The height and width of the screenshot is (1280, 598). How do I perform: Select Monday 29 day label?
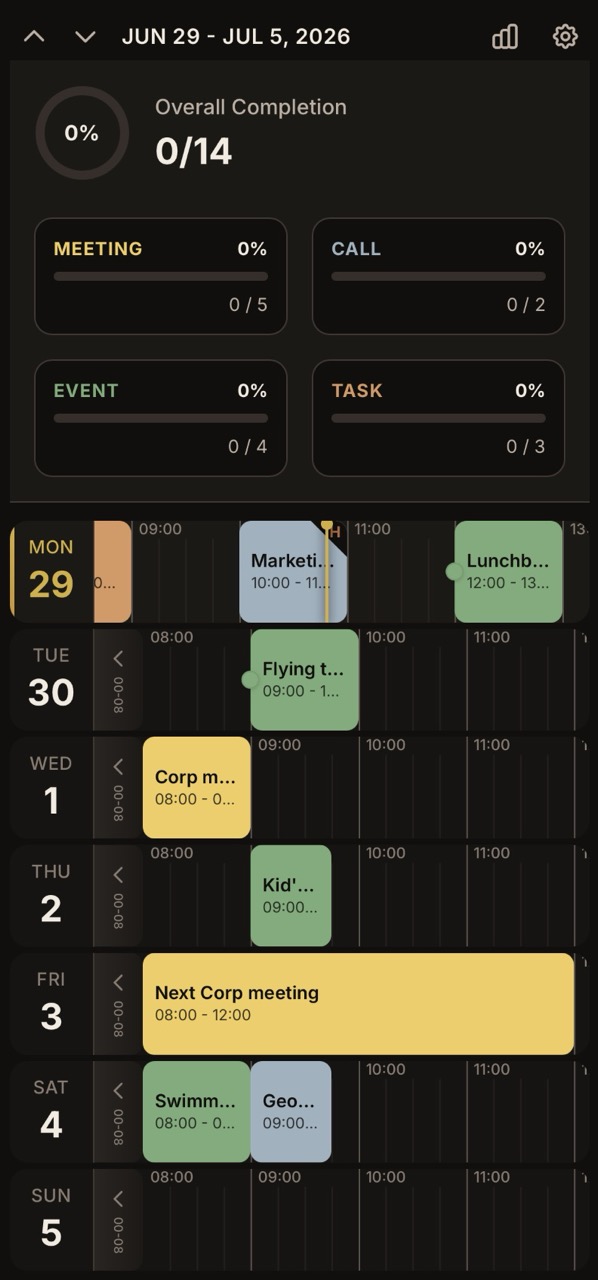point(51,572)
